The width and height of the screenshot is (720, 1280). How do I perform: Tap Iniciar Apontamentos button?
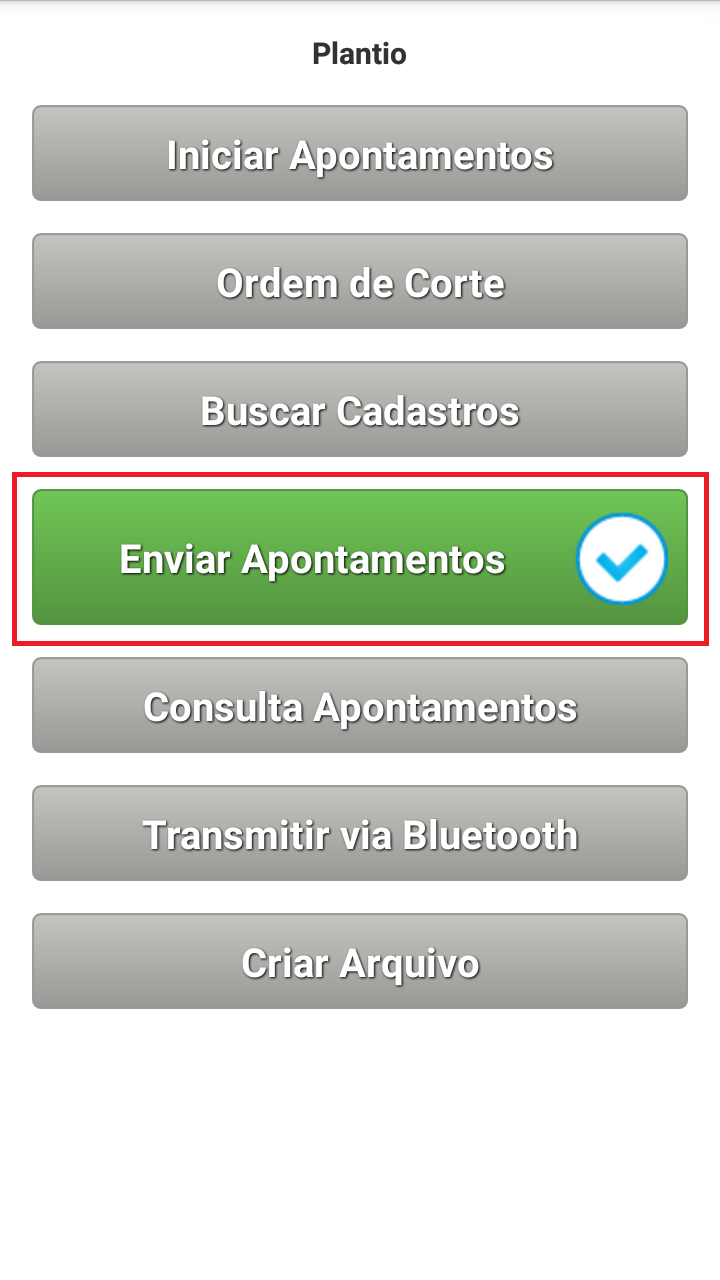click(360, 154)
